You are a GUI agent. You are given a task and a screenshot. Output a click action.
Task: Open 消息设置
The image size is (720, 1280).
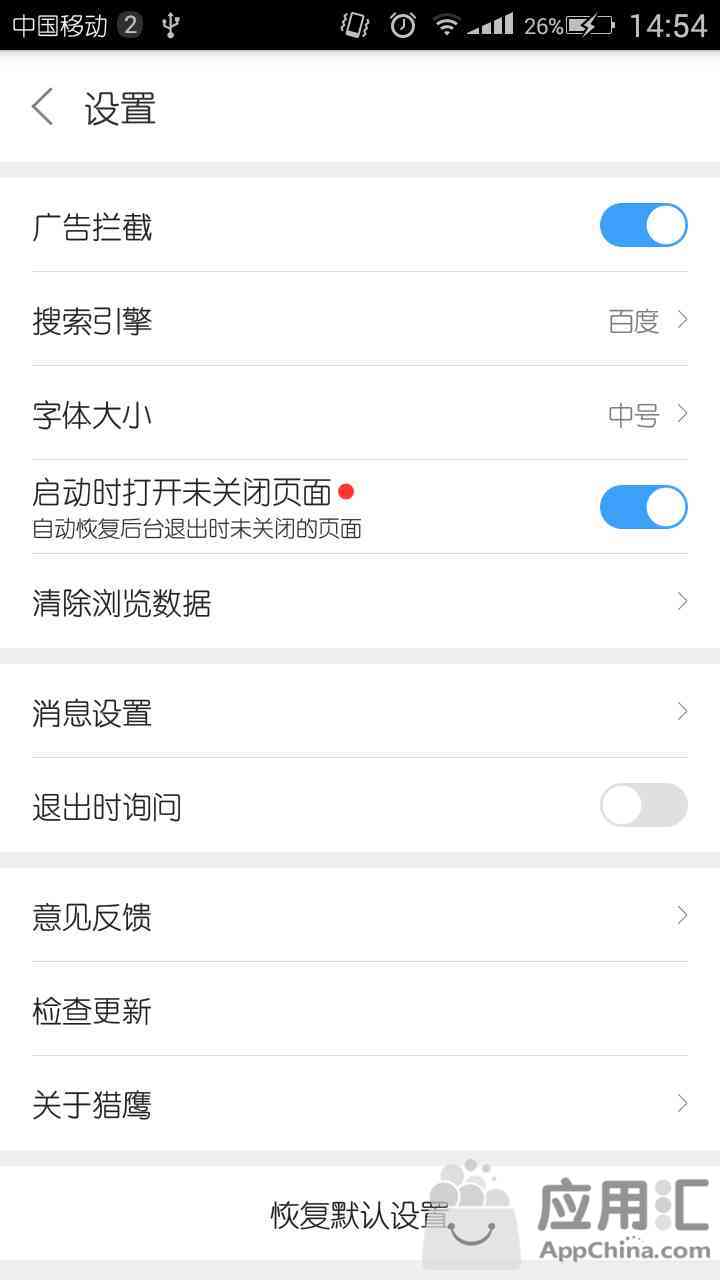pos(360,712)
